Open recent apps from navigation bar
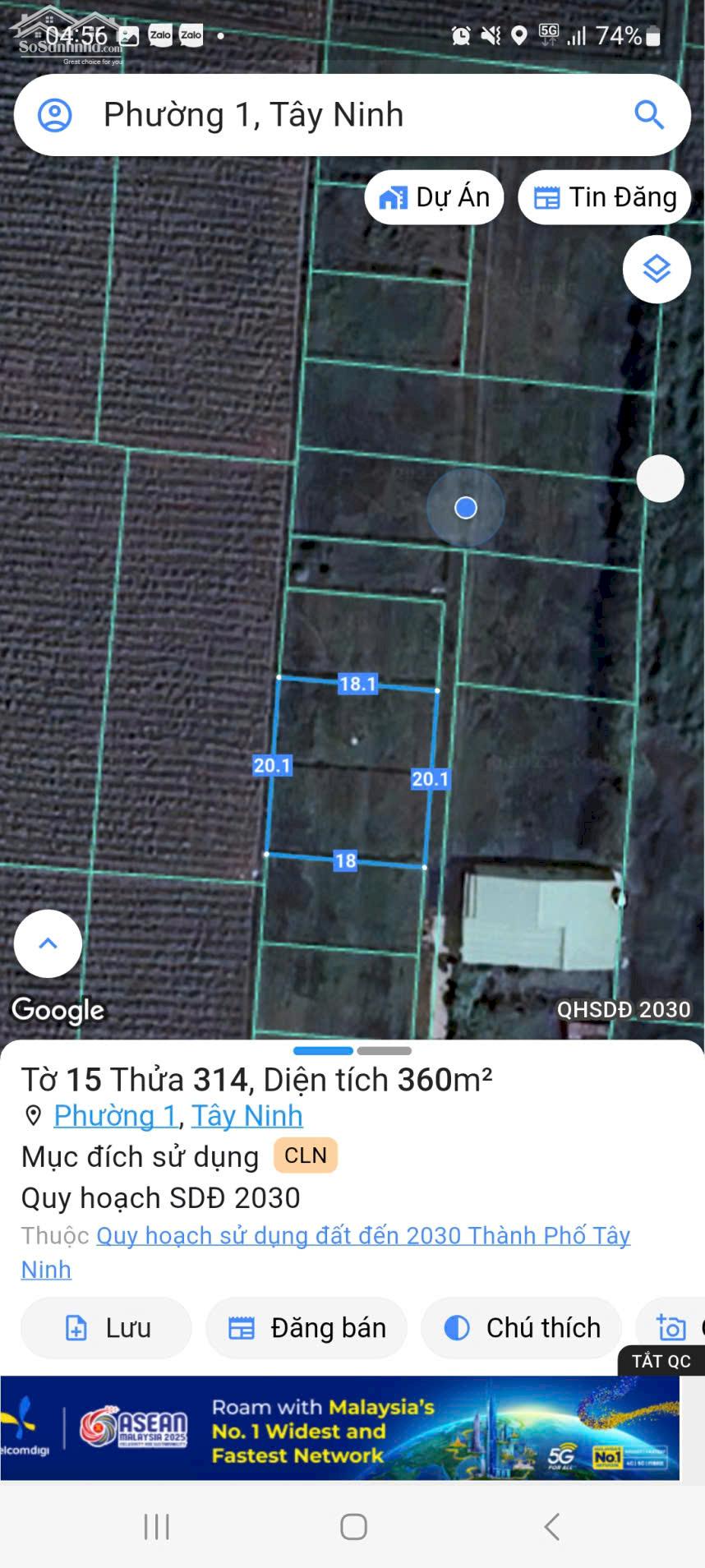705x1568 pixels. (x=156, y=1527)
